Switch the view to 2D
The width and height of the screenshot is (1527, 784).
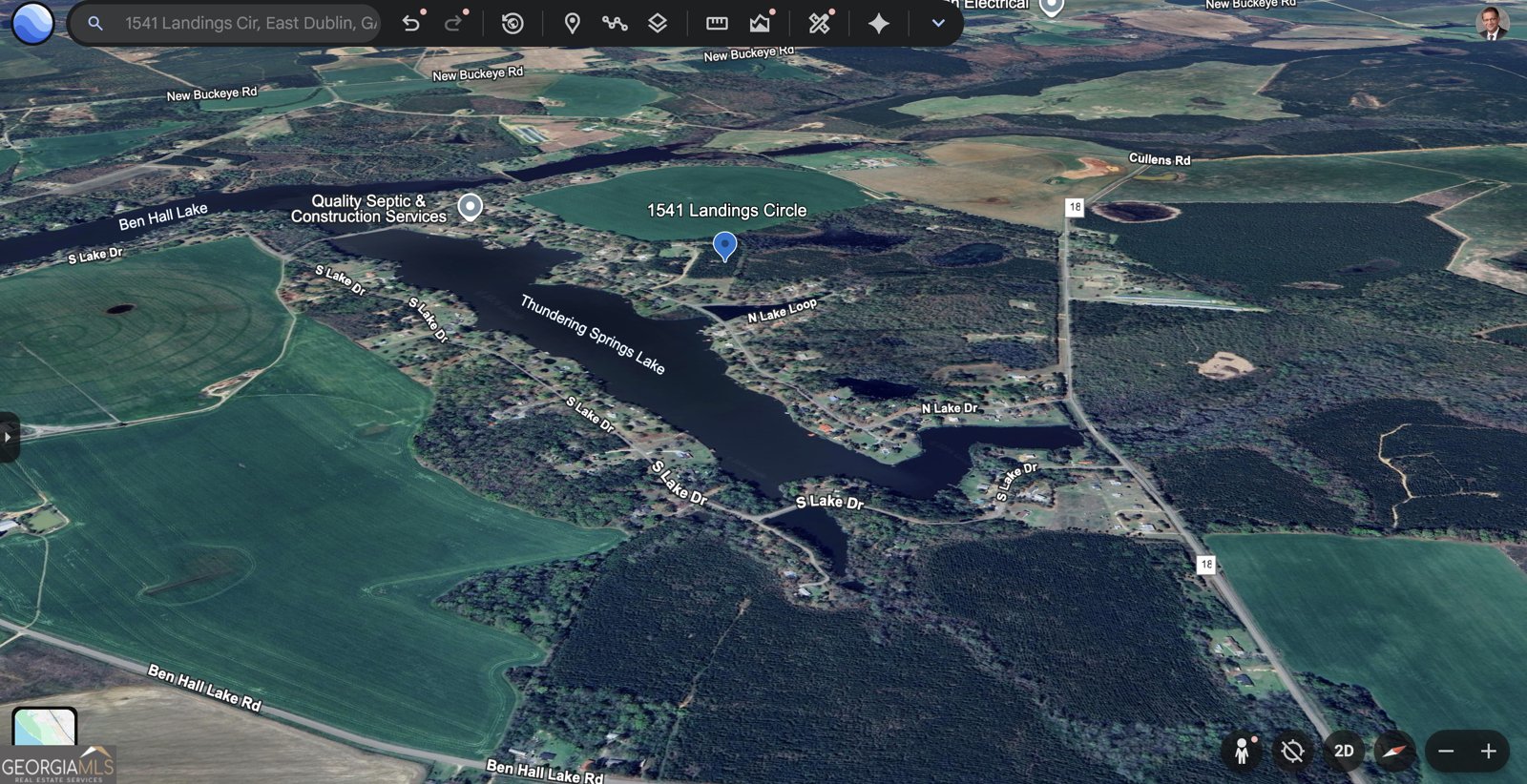[1344, 752]
